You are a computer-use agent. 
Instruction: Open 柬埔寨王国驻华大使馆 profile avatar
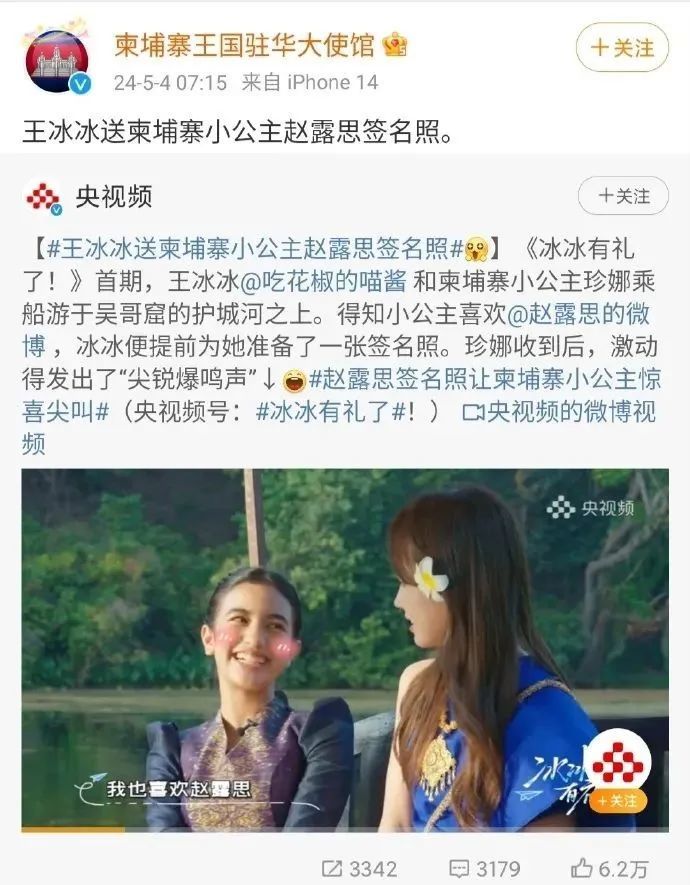coord(58,62)
